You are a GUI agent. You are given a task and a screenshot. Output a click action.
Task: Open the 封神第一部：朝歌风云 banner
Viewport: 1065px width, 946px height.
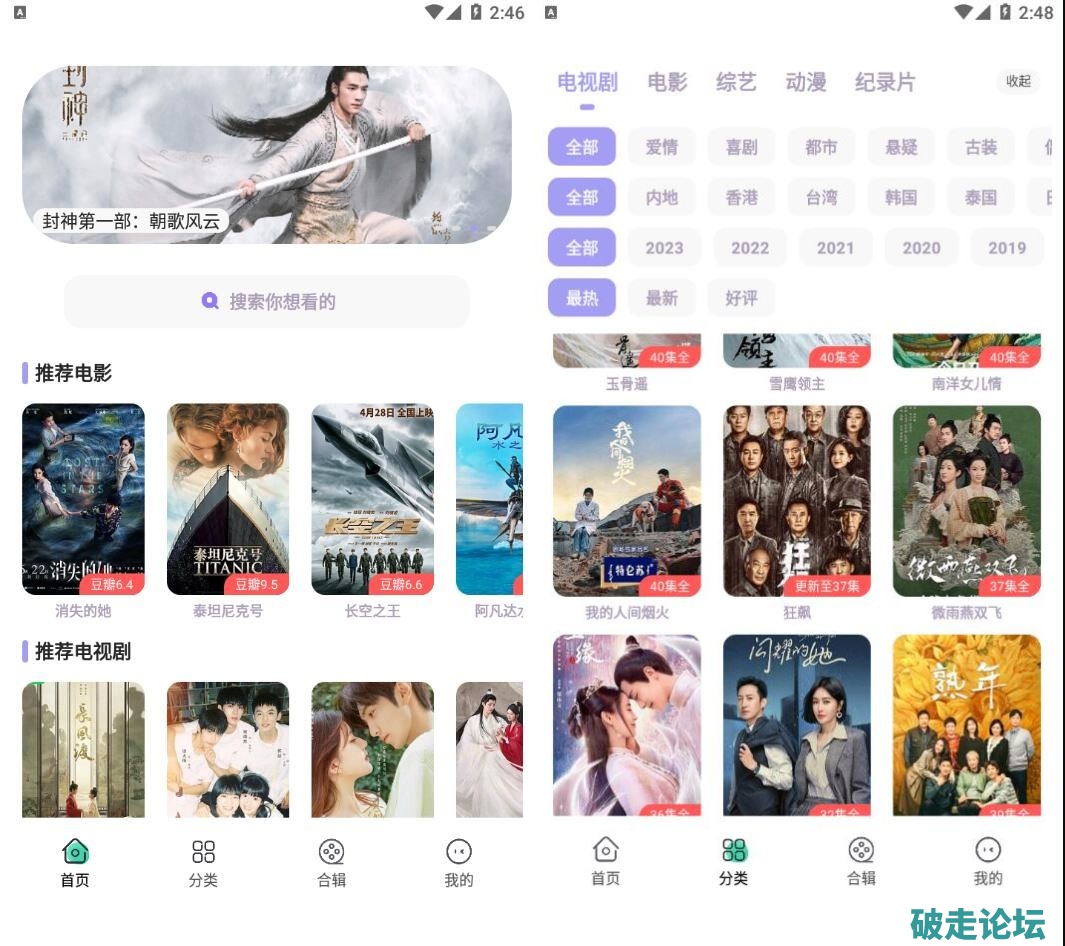point(267,155)
